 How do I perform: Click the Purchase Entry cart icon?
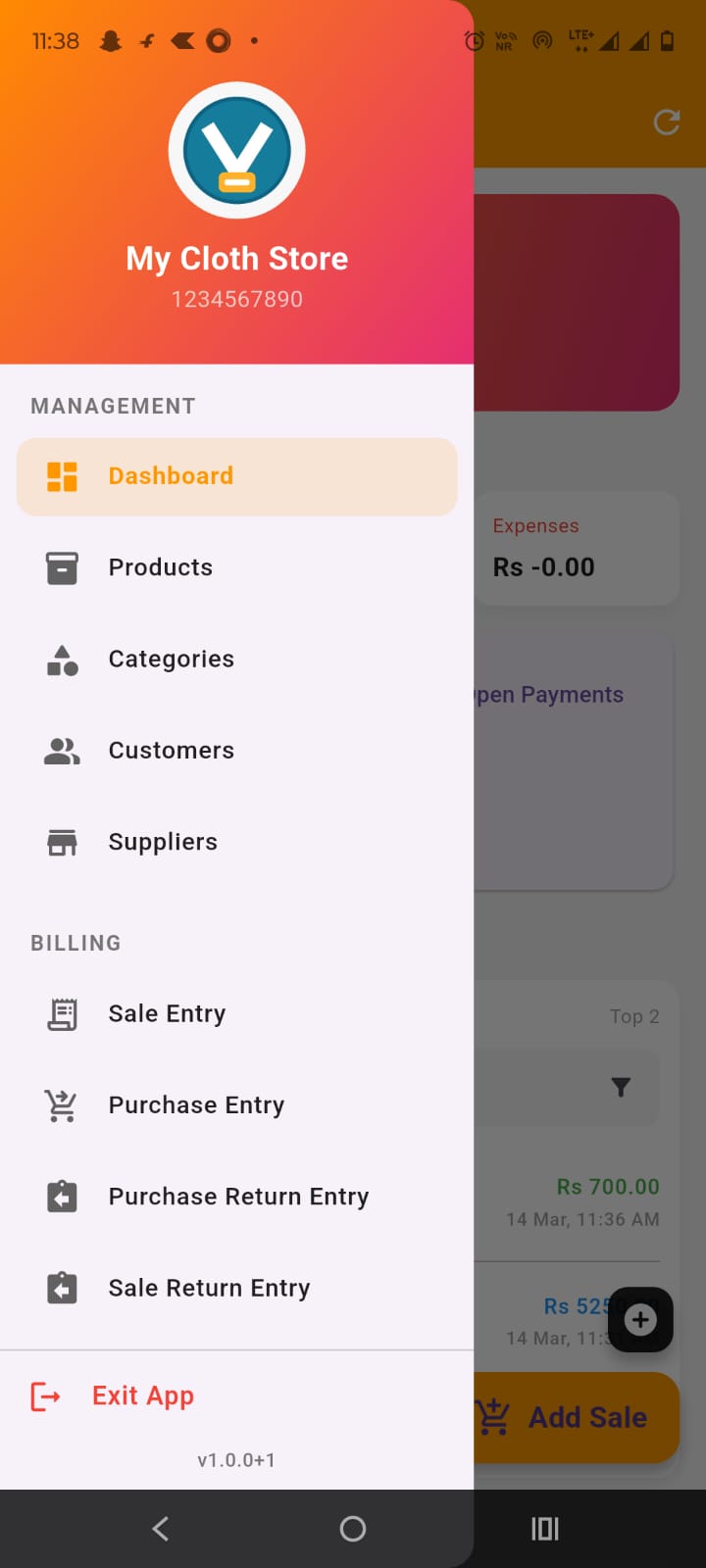click(61, 1105)
